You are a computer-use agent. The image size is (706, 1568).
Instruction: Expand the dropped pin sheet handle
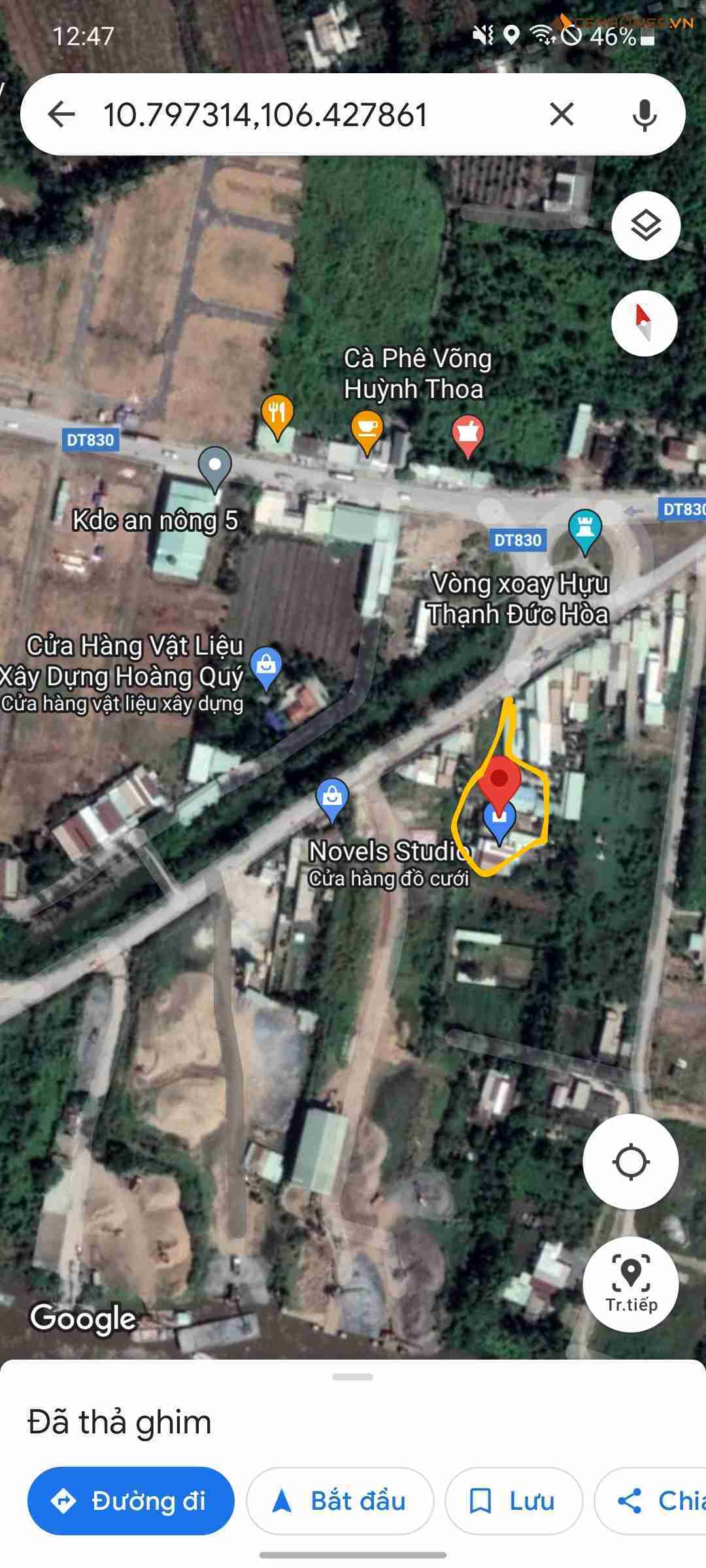click(352, 1377)
